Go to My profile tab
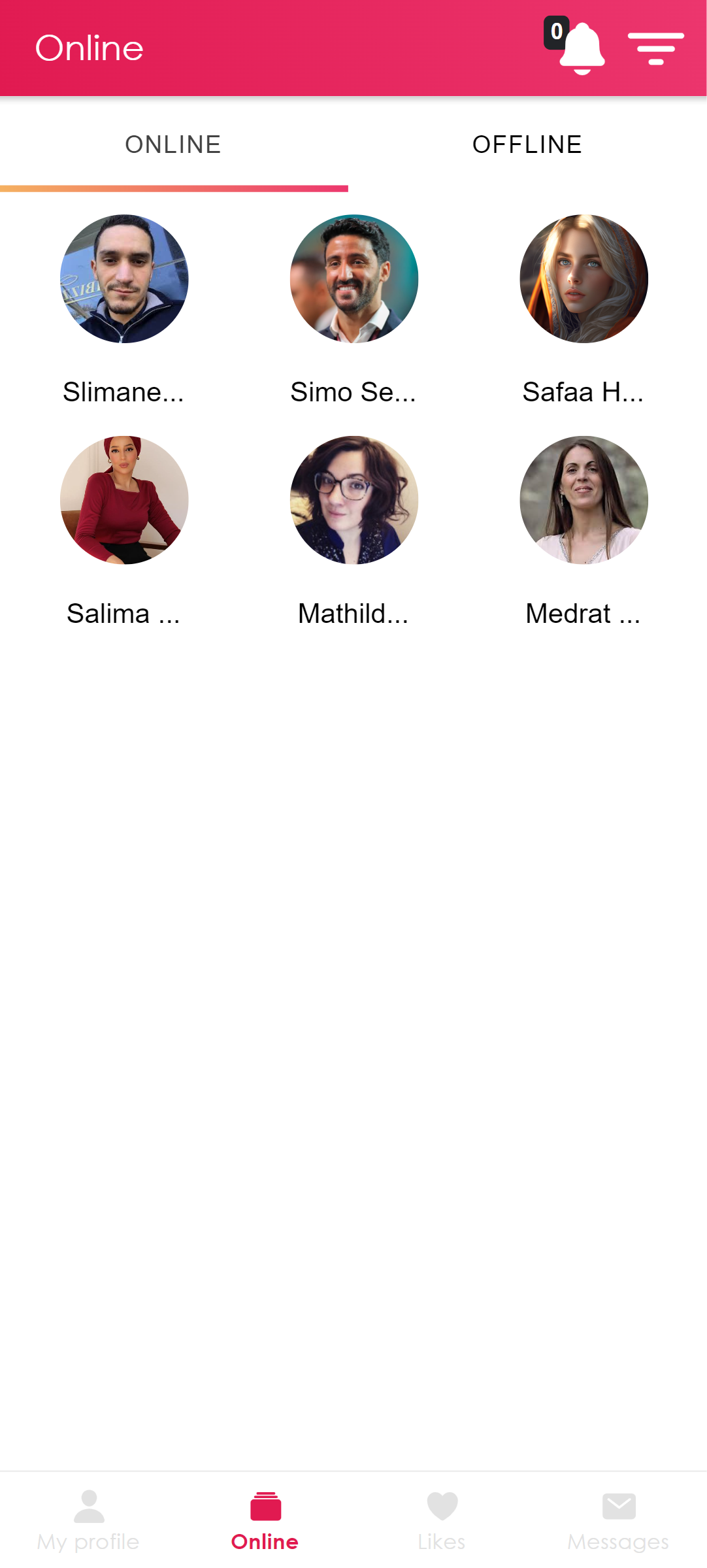Screen dimensions: 707x1568 [88, 1521]
